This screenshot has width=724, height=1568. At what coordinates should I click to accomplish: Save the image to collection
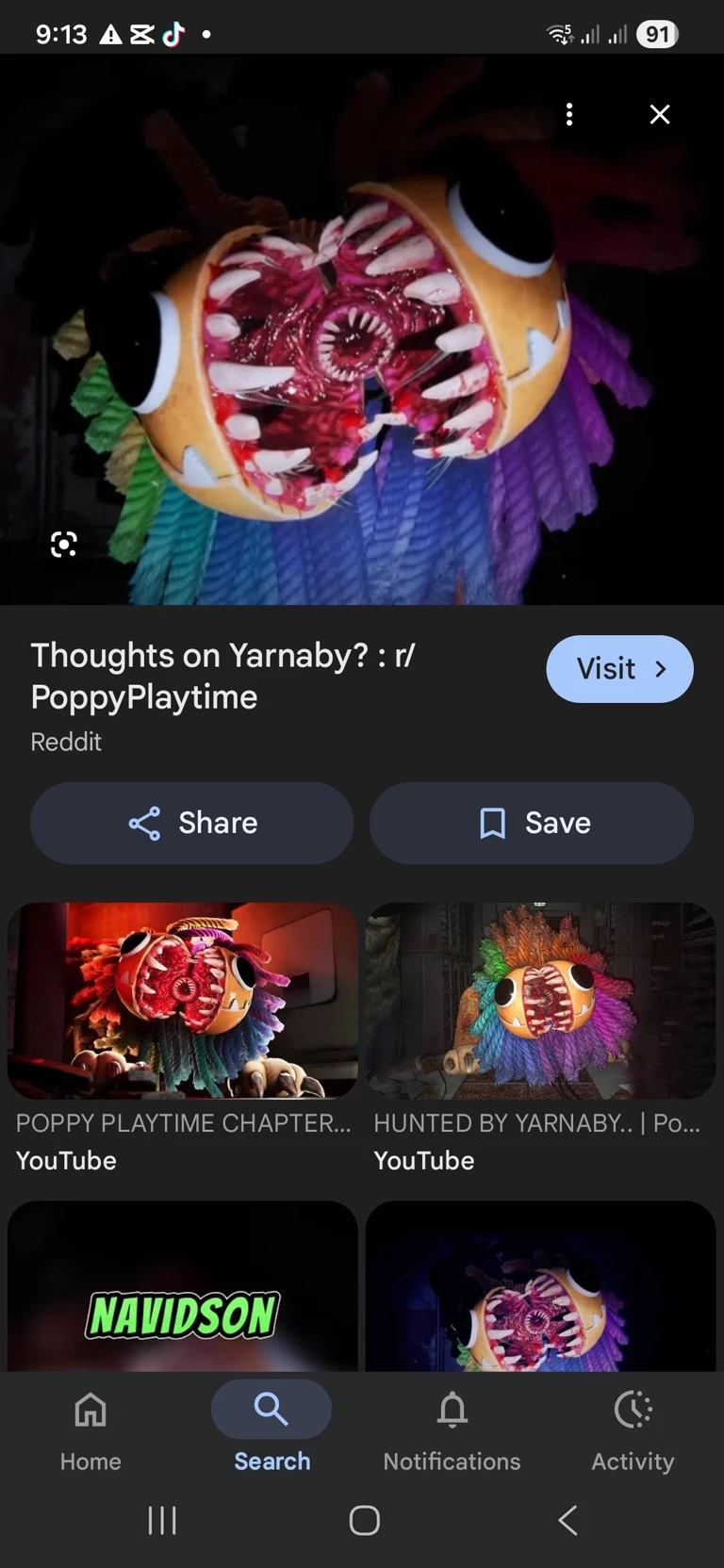pyautogui.click(x=532, y=823)
